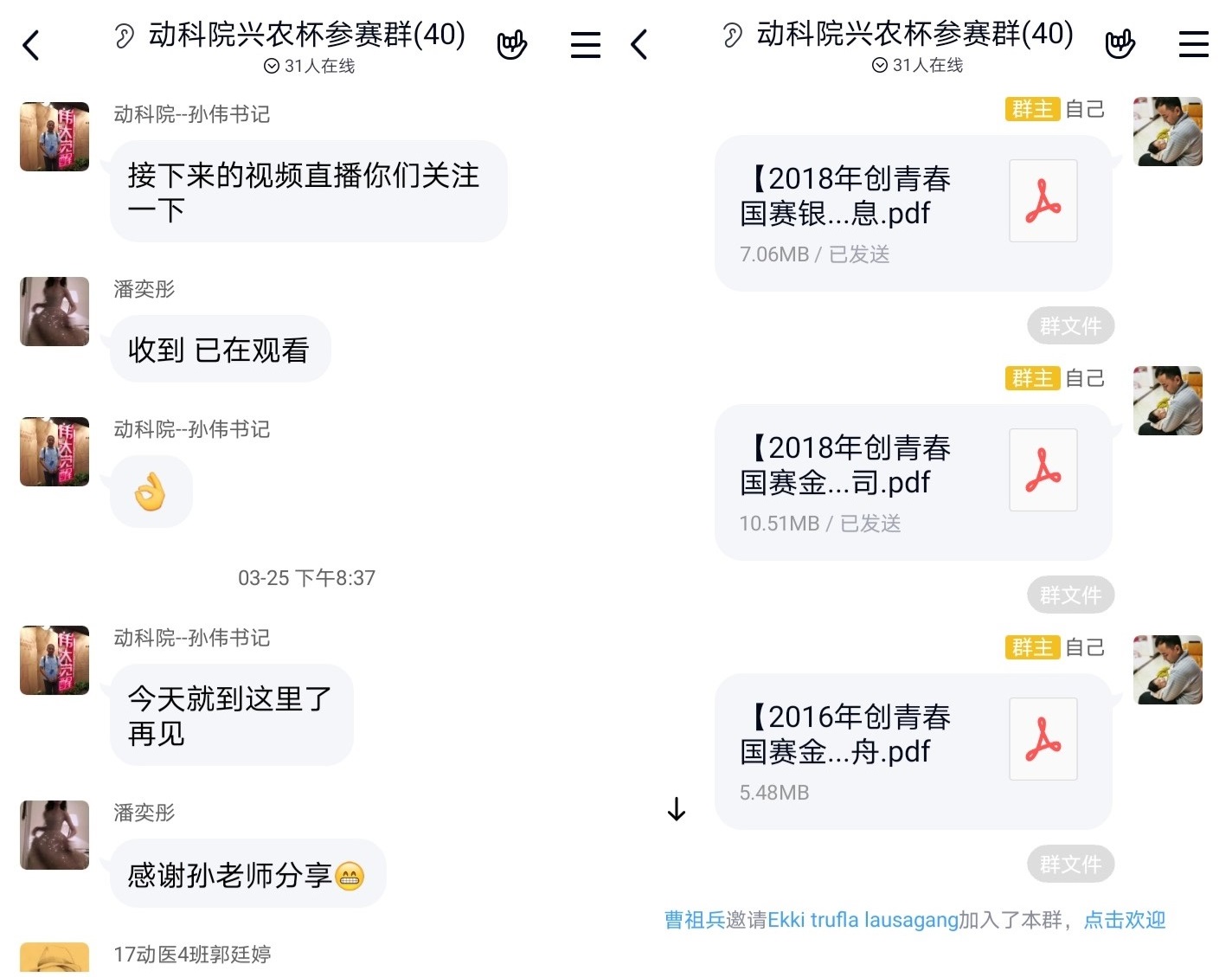Open 曹祖兵's profile from the join notice
This screenshot has height=977, width=1232.
click(694, 920)
